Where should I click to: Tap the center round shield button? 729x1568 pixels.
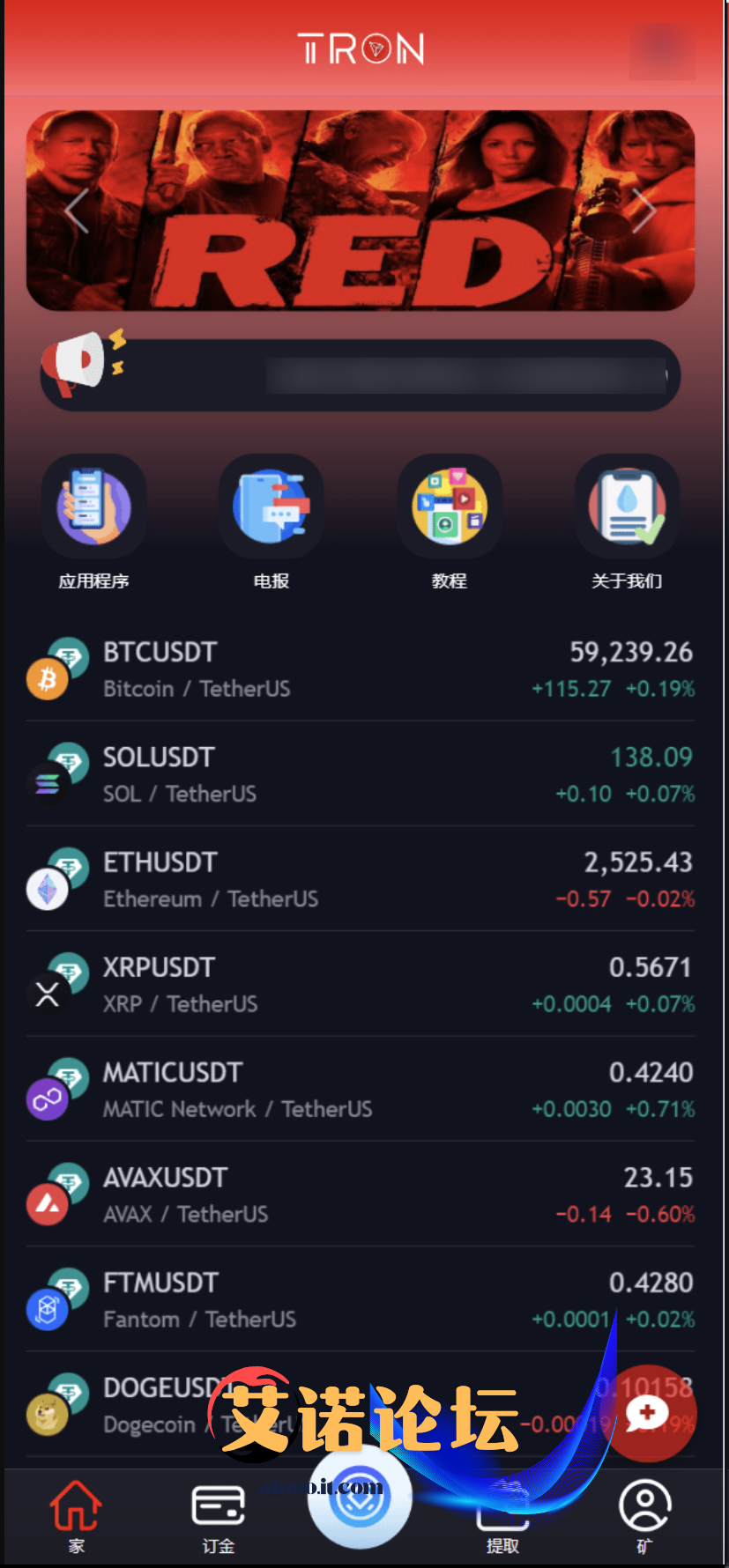pos(360,1498)
